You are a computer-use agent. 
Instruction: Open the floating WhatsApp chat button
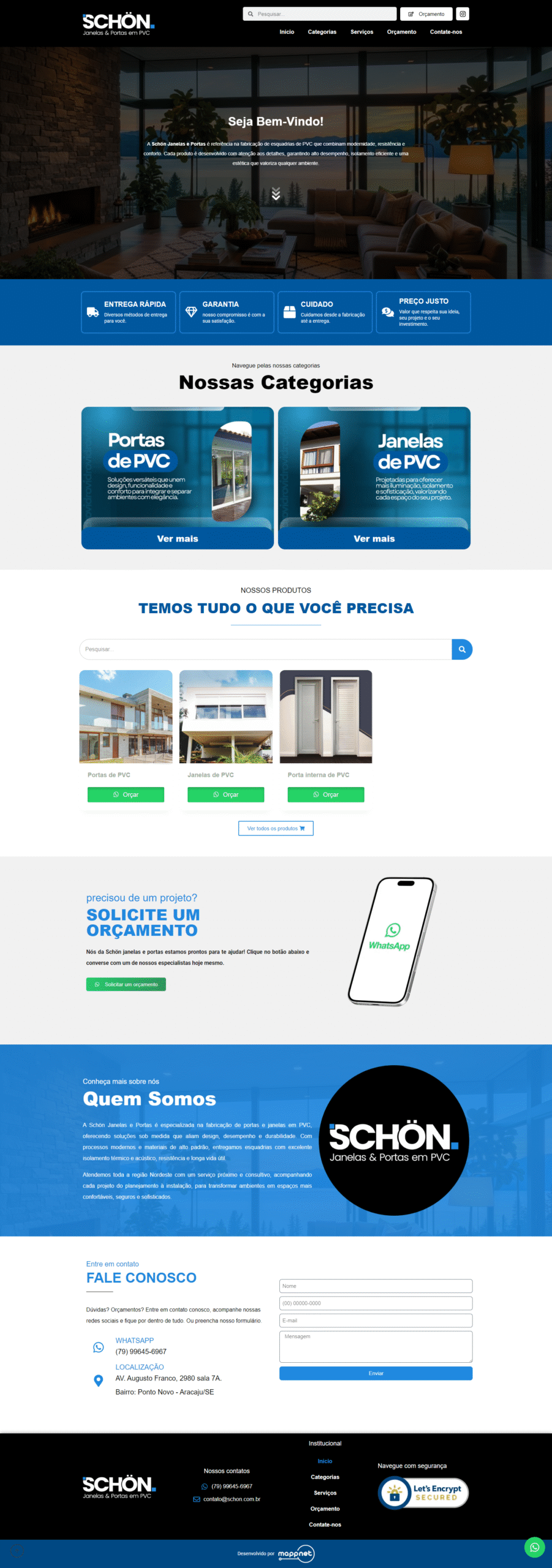[534, 1547]
